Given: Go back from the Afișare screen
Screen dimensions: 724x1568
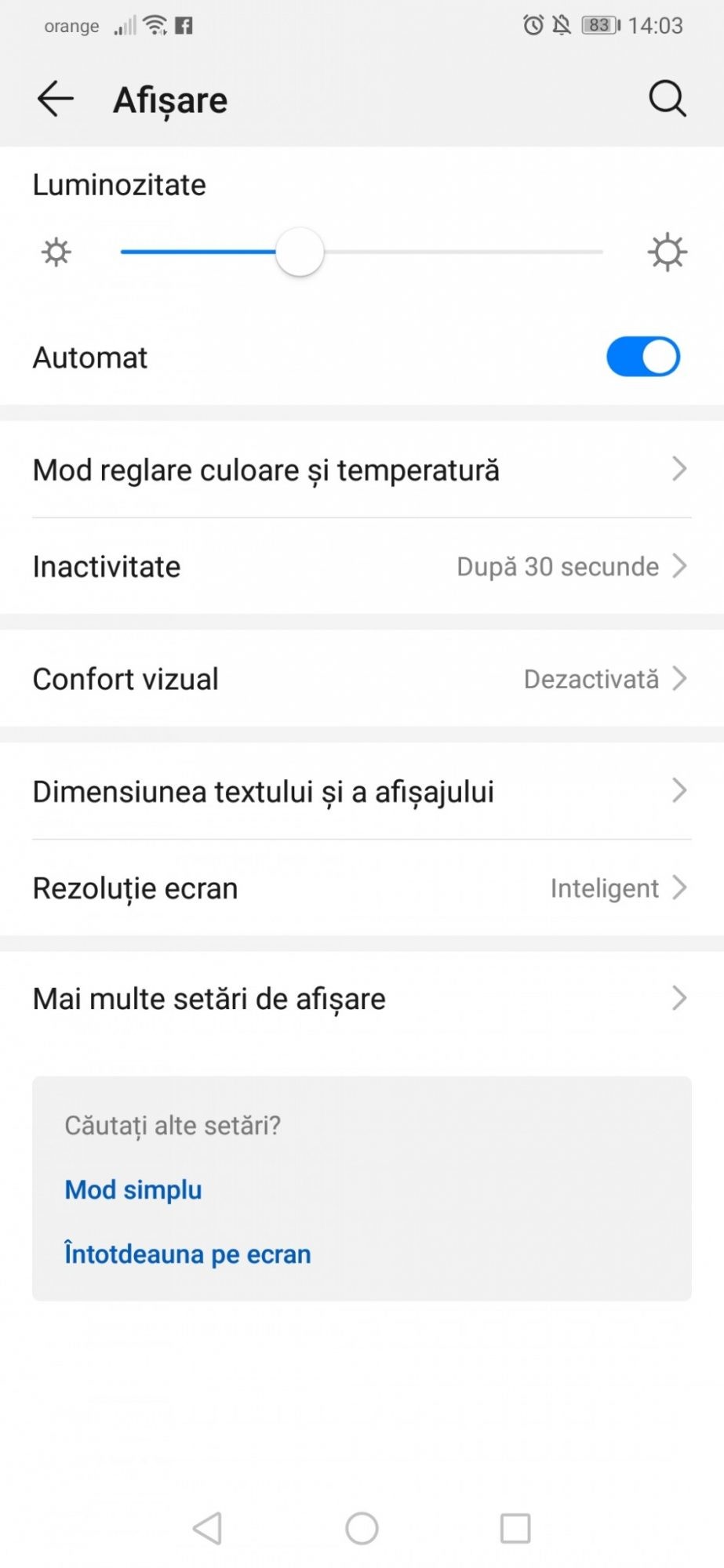Looking at the screenshot, I should tap(55, 100).
